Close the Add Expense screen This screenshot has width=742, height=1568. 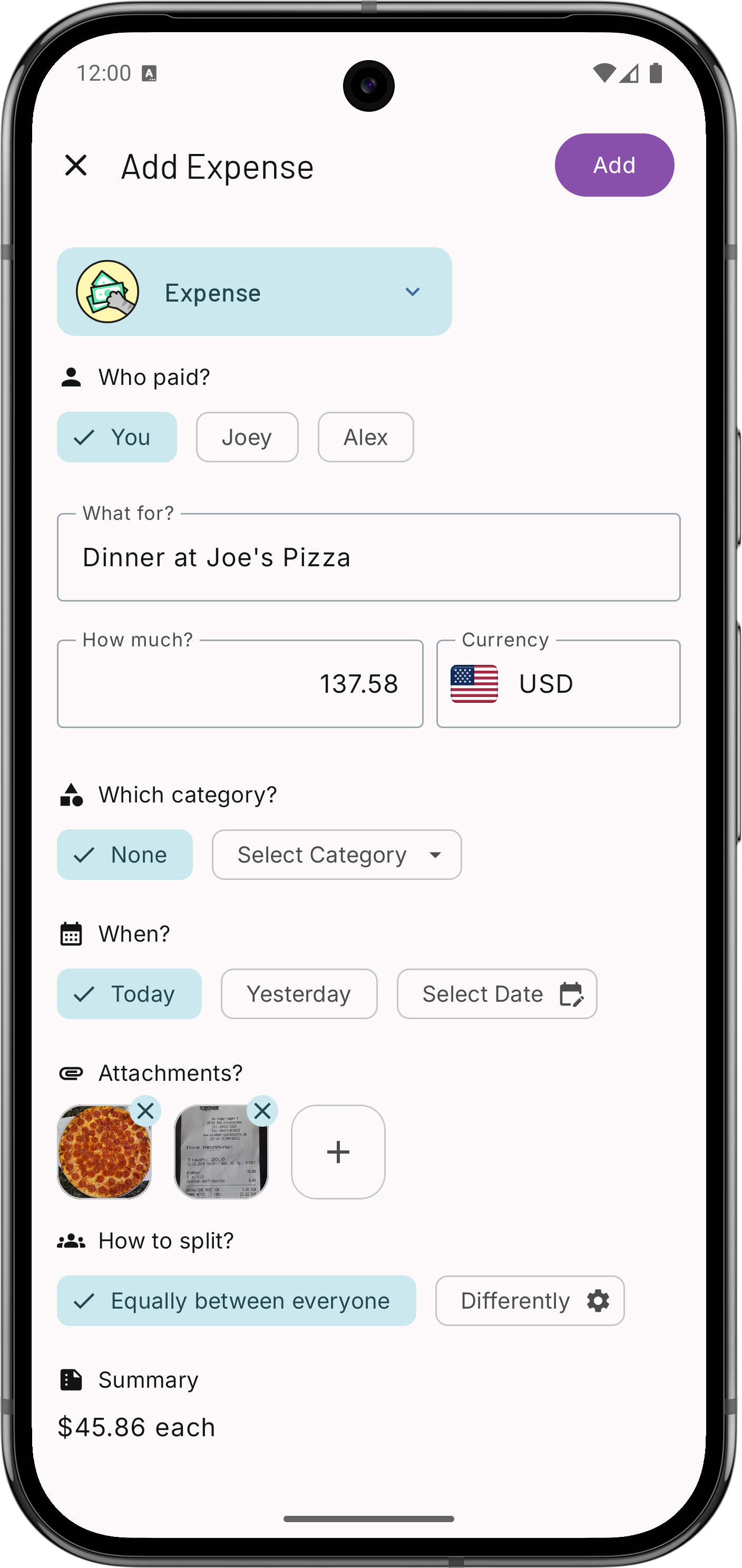point(76,166)
